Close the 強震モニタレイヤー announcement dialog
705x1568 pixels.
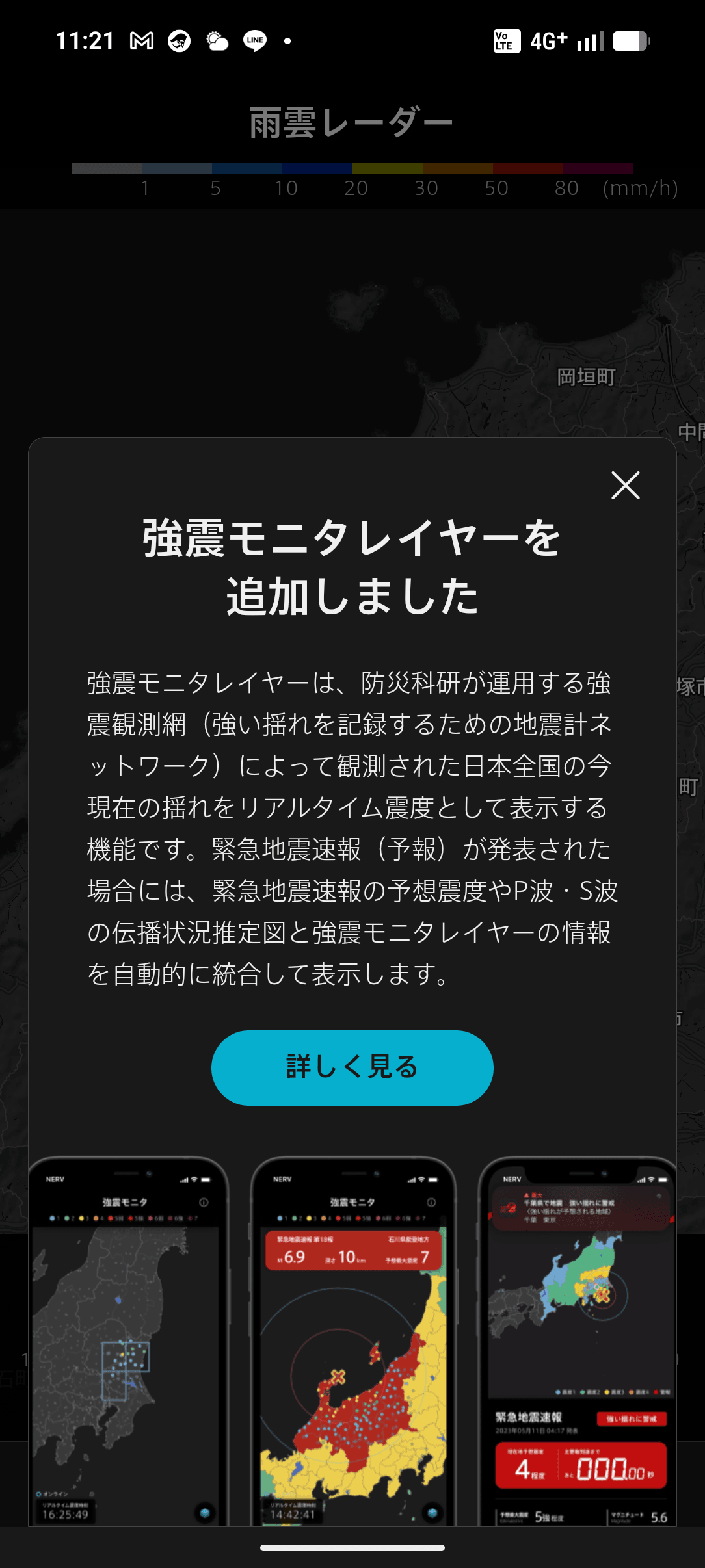click(x=626, y=486)
